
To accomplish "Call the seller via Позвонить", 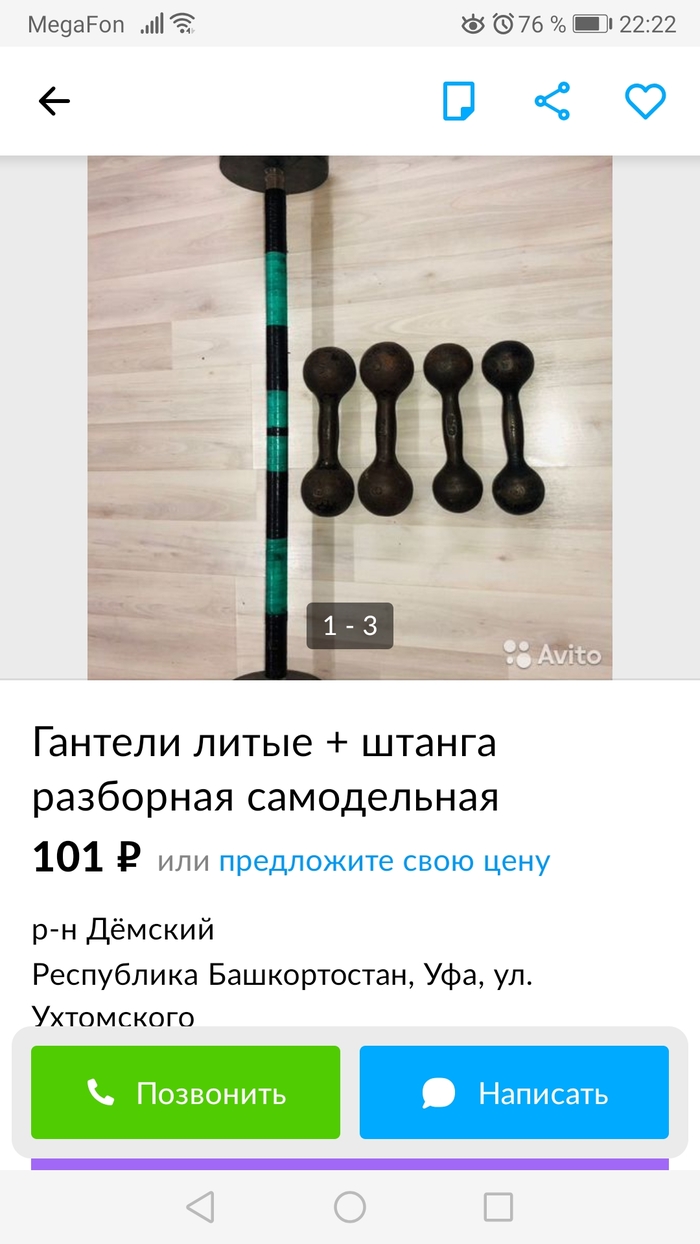I will 186,1093.
